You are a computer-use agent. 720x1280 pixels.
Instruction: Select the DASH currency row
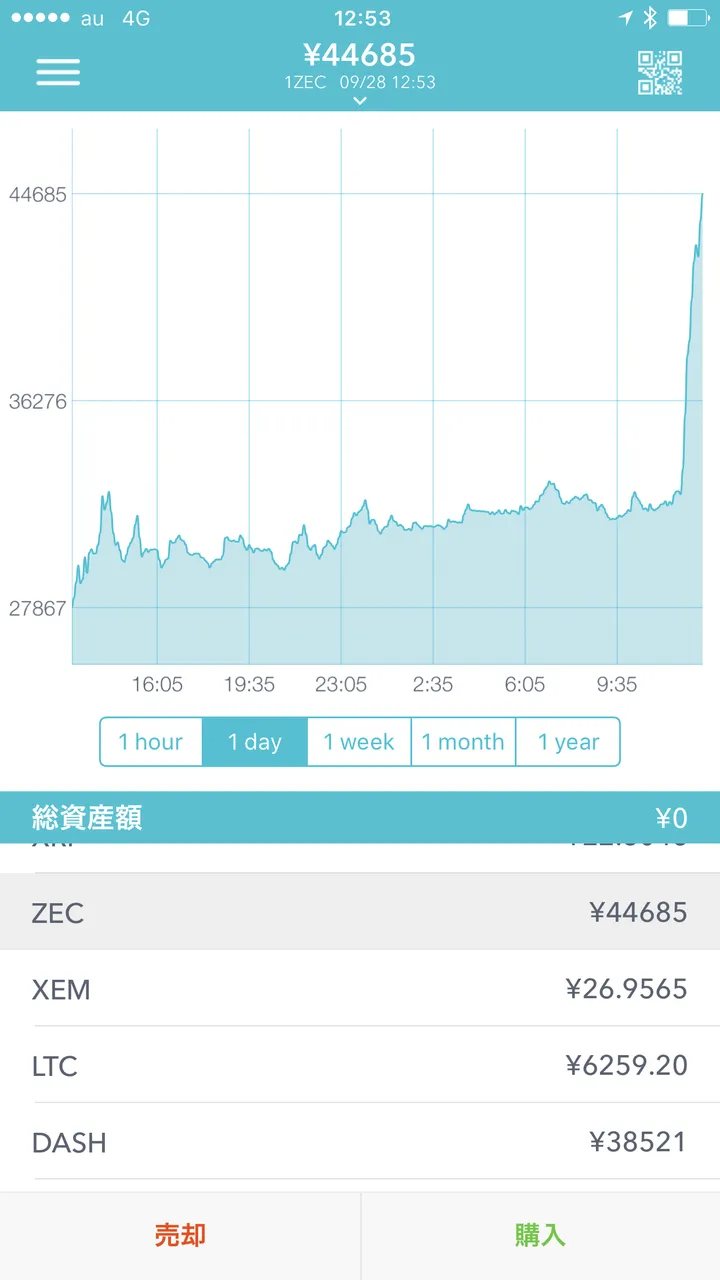pyautogui.click(x=360, y=1142)
